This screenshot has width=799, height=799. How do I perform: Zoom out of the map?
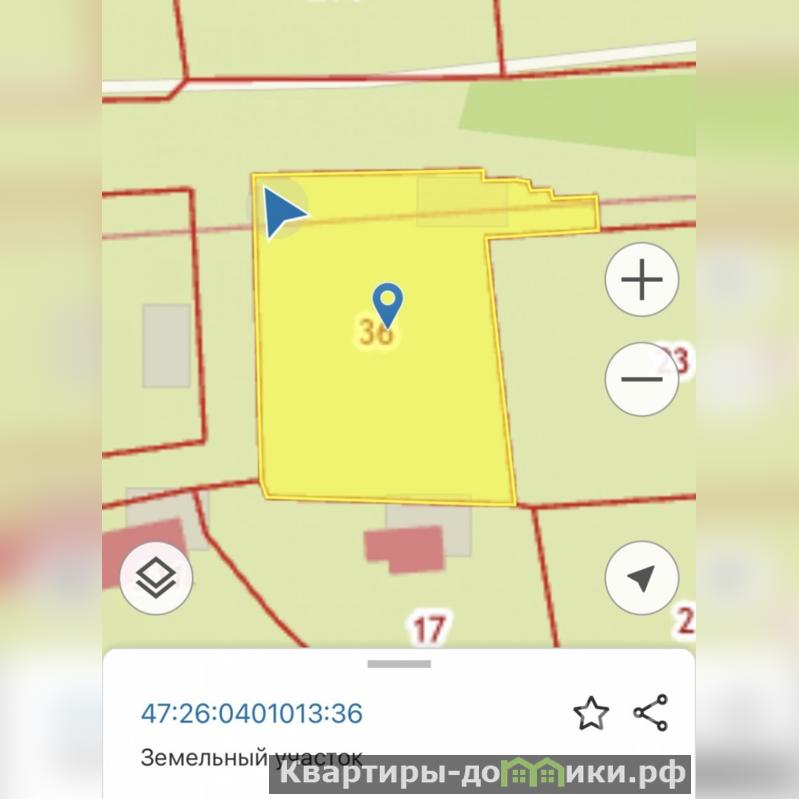[642, 379]
